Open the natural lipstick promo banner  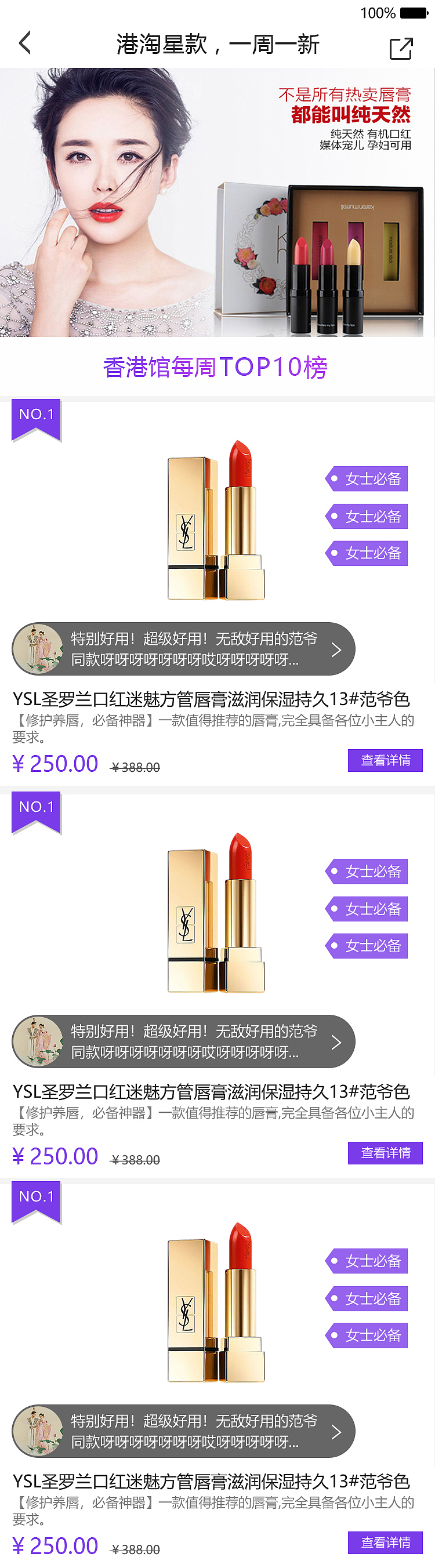coord(217,202)
